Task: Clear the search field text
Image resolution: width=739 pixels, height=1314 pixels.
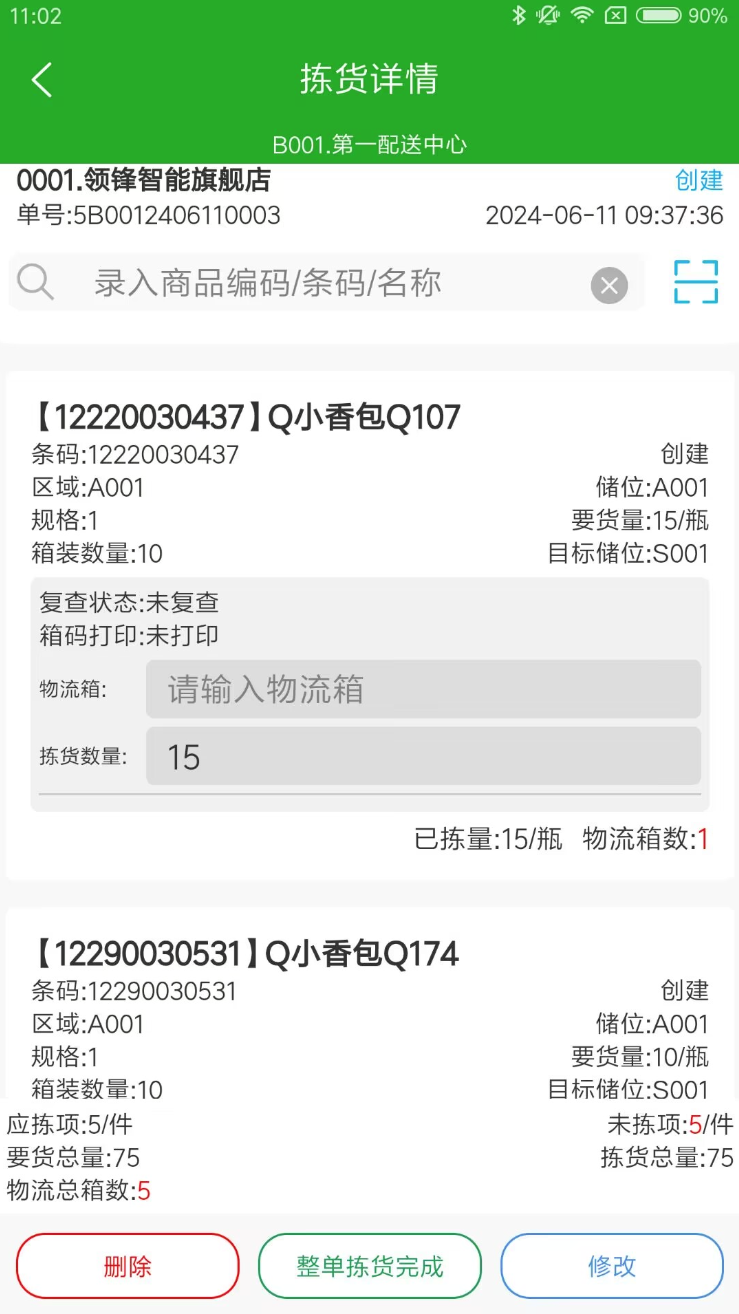Action: click(x=609, y=286)
